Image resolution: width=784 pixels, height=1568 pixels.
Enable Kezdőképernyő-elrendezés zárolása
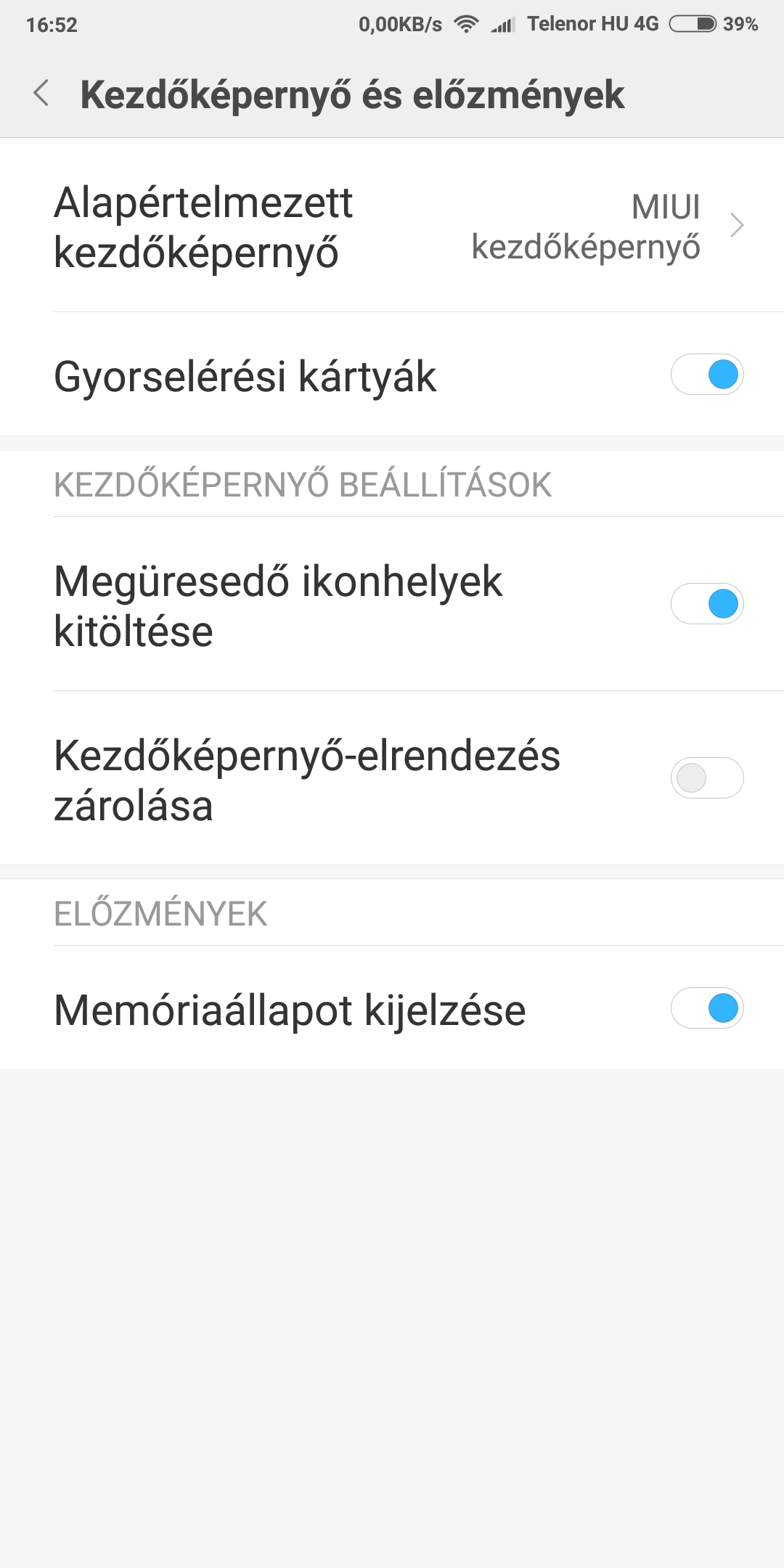pyautogui.click(x=707, y=777)
